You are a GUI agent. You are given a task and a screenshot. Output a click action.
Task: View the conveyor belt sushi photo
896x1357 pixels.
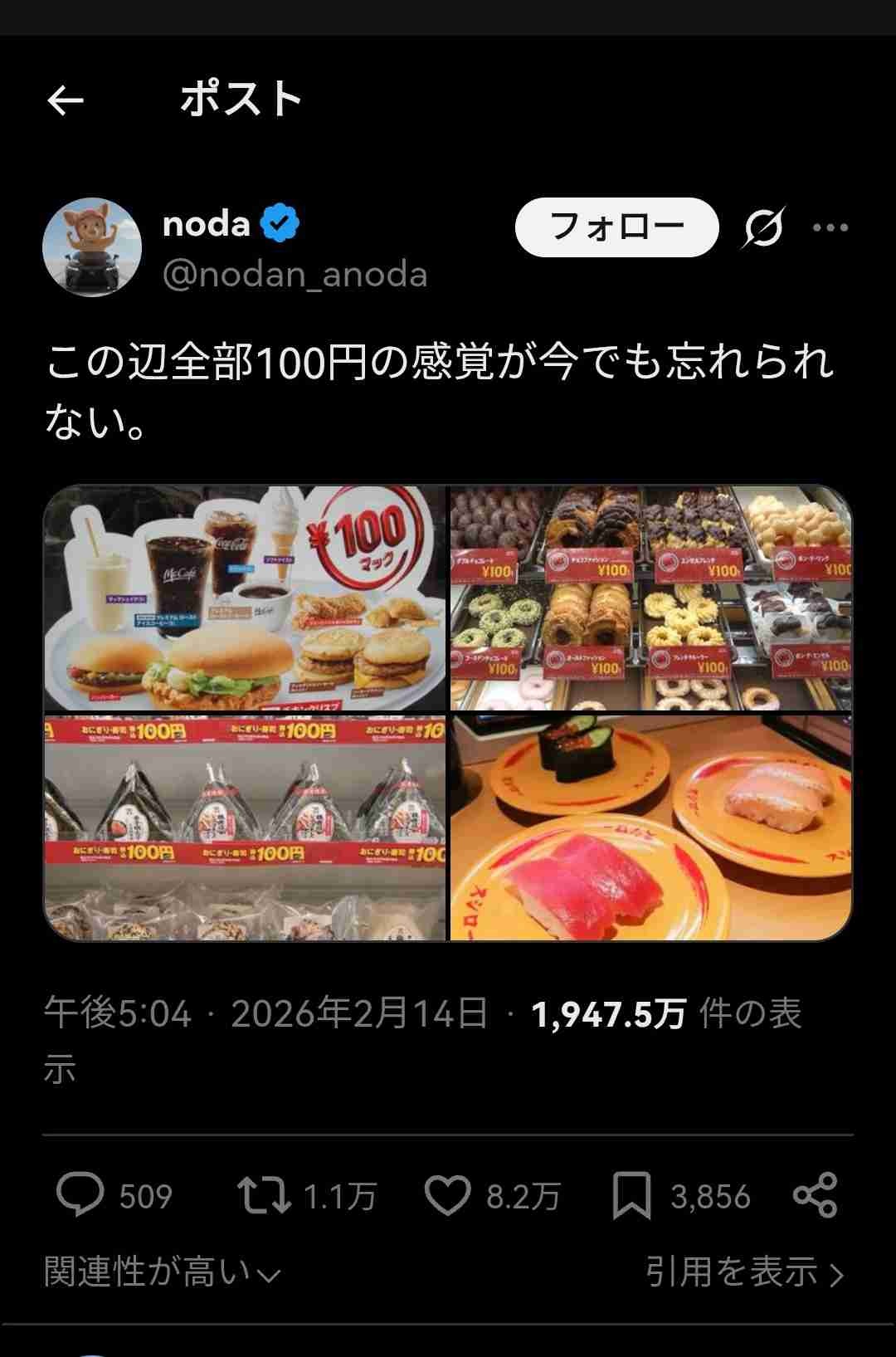651,828
